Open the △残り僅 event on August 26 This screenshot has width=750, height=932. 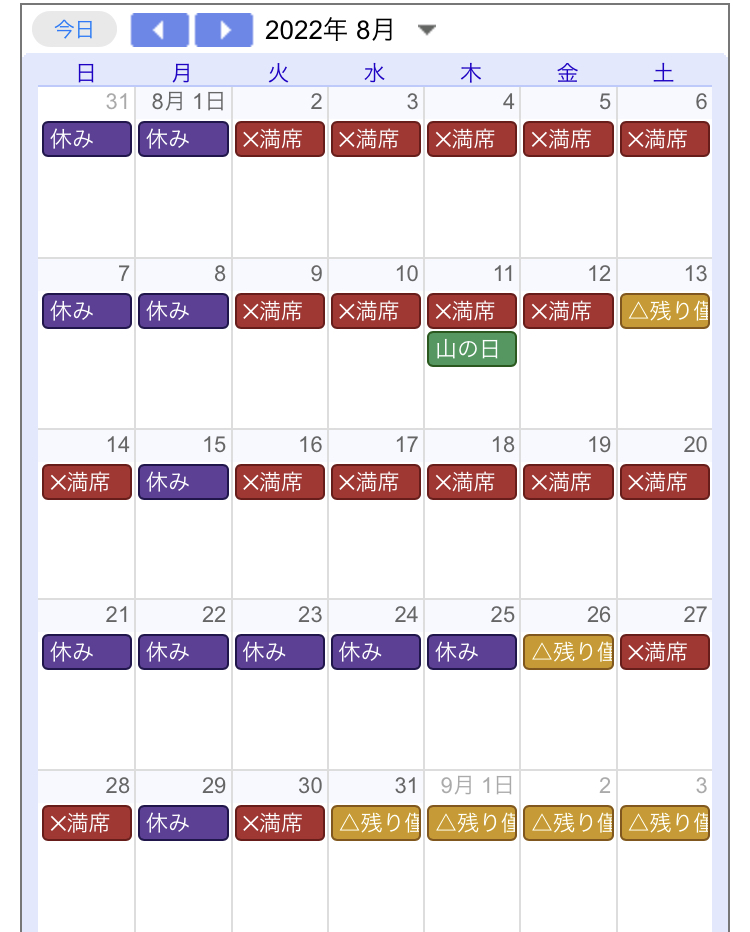click(568, 652)
